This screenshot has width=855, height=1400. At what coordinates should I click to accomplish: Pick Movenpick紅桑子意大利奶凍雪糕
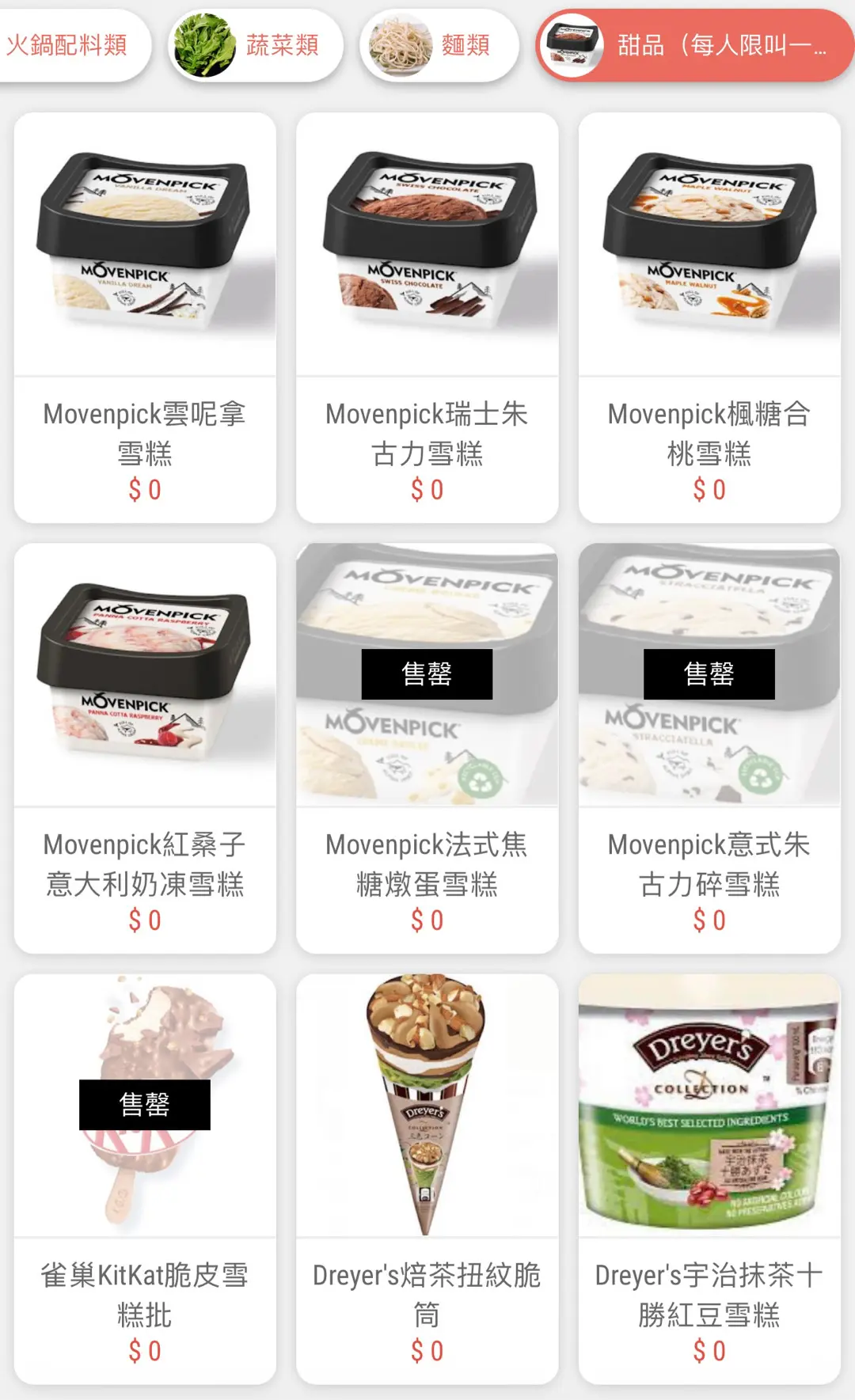145,747
